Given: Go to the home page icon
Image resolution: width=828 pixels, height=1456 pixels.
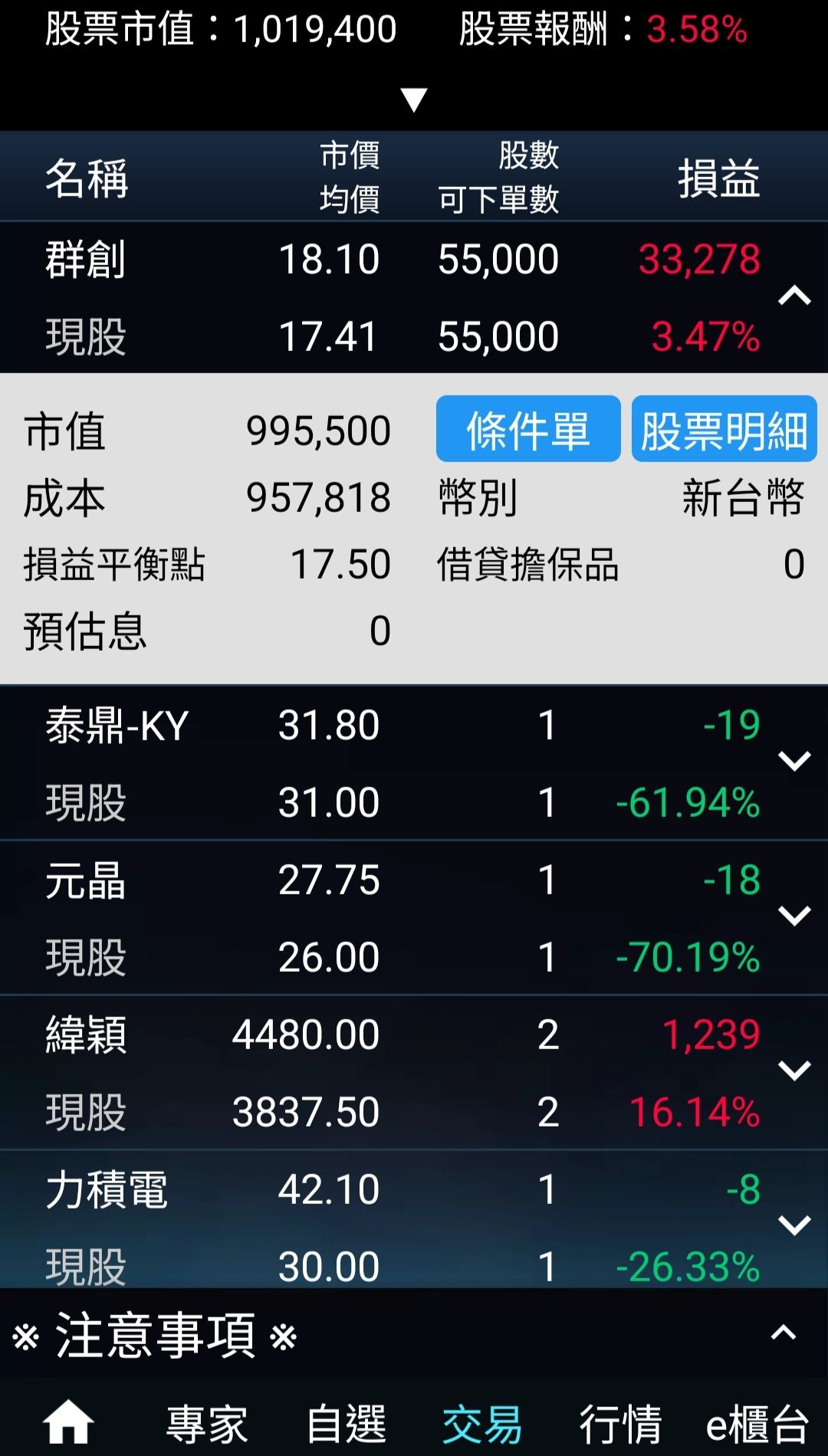Looking at the screenshot, I should [68, 1422].
